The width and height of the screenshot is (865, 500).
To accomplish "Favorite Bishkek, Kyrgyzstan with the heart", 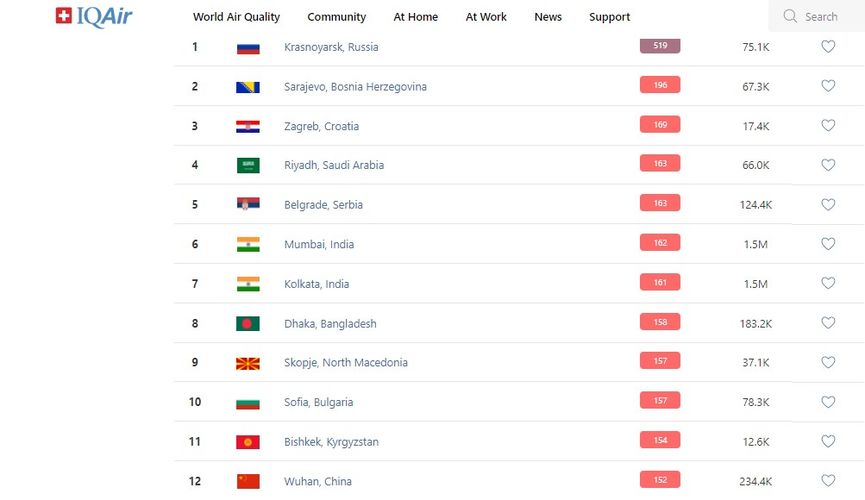I will tap(828, 441).
